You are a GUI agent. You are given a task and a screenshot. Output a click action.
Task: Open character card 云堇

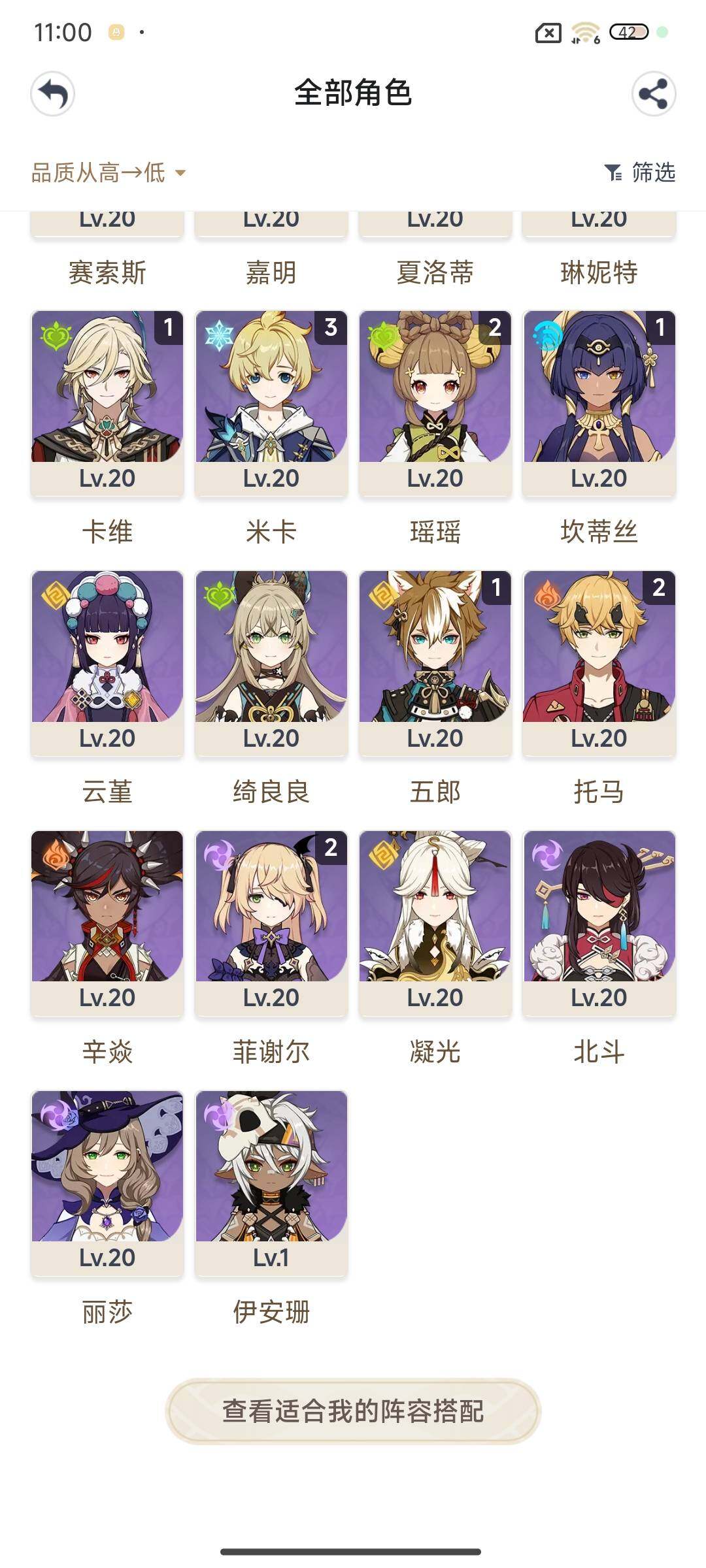point(107,663)
